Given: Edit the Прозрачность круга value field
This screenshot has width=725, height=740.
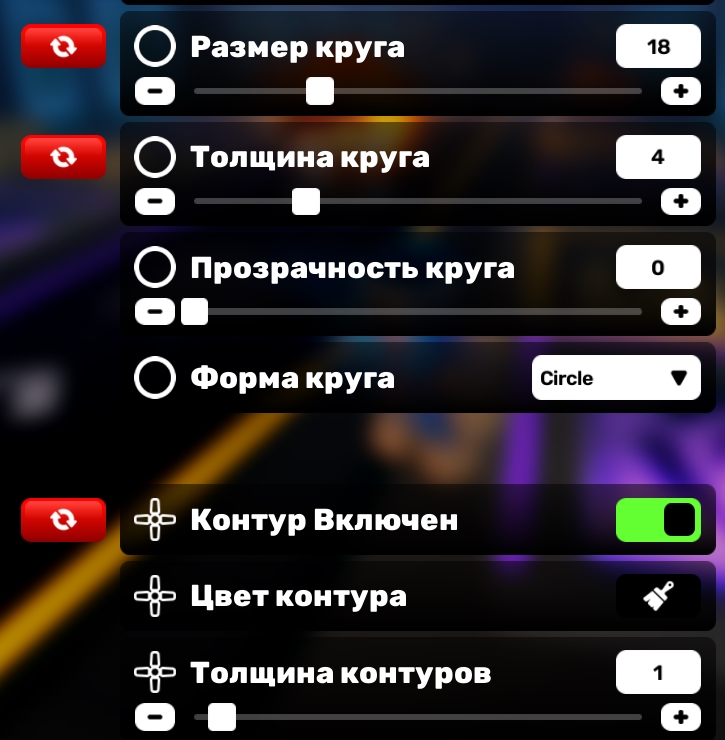Looking at the screenshot, I should pyautogui.click(x=658, y=268).
